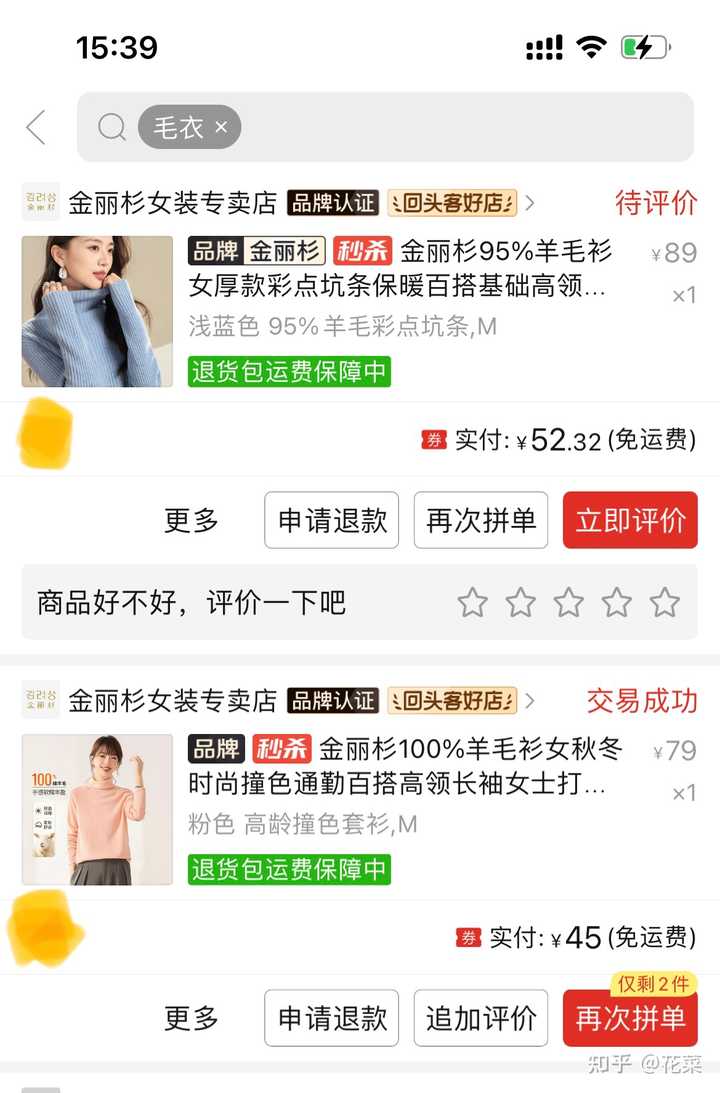Tap the search field

tap(450, 128)
